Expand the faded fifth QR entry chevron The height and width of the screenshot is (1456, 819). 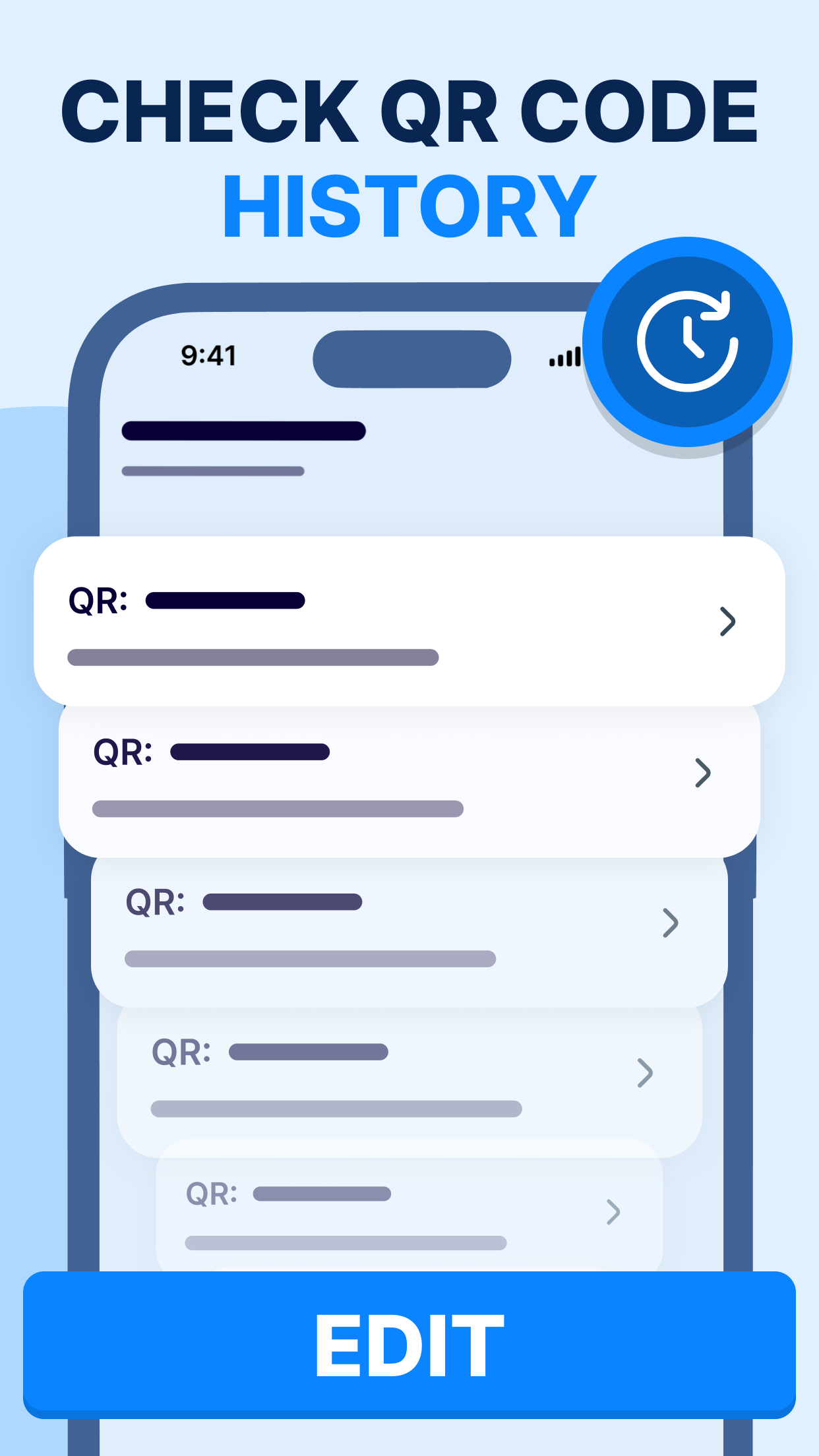coord(615,1212)
